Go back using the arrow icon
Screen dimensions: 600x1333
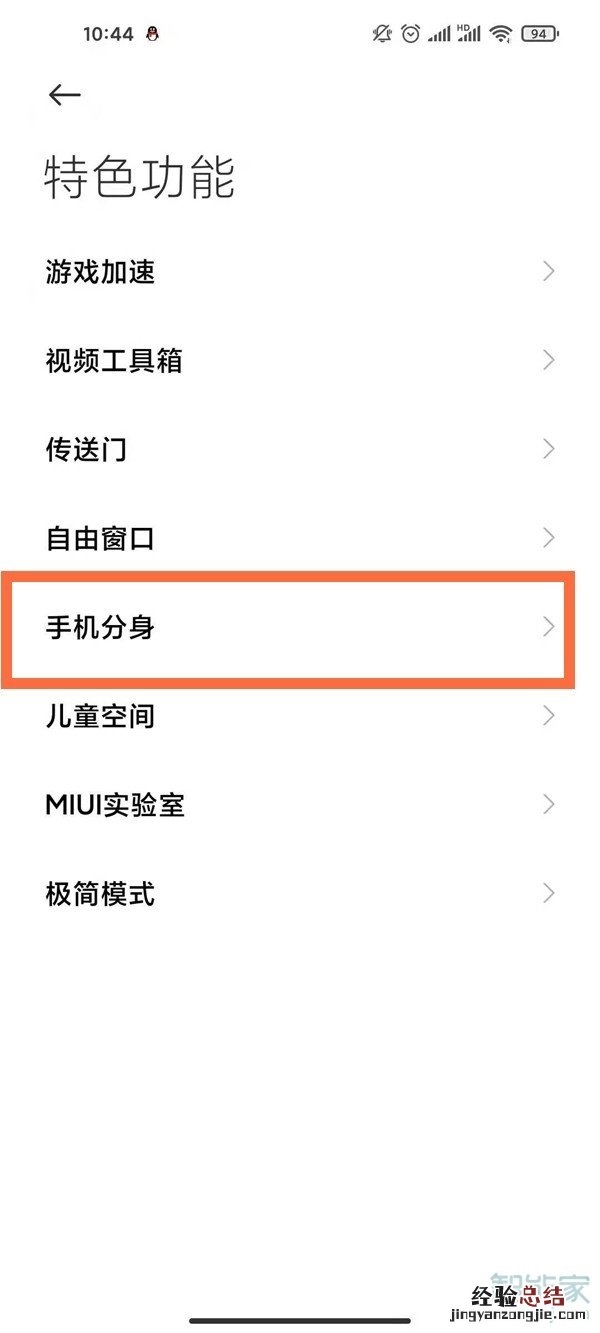[x=64, y=94]
